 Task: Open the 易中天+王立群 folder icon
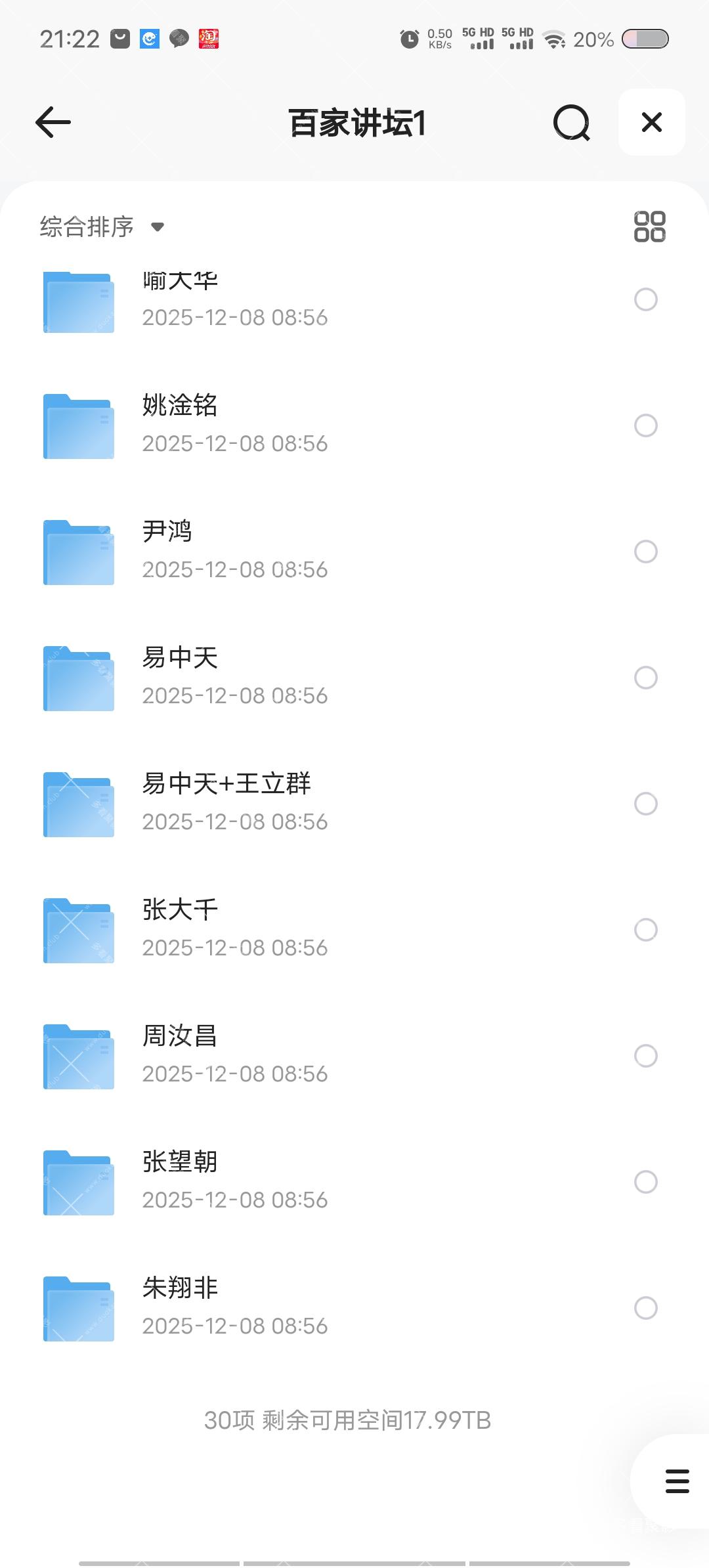pyautogui.click(x=77, y=804)
